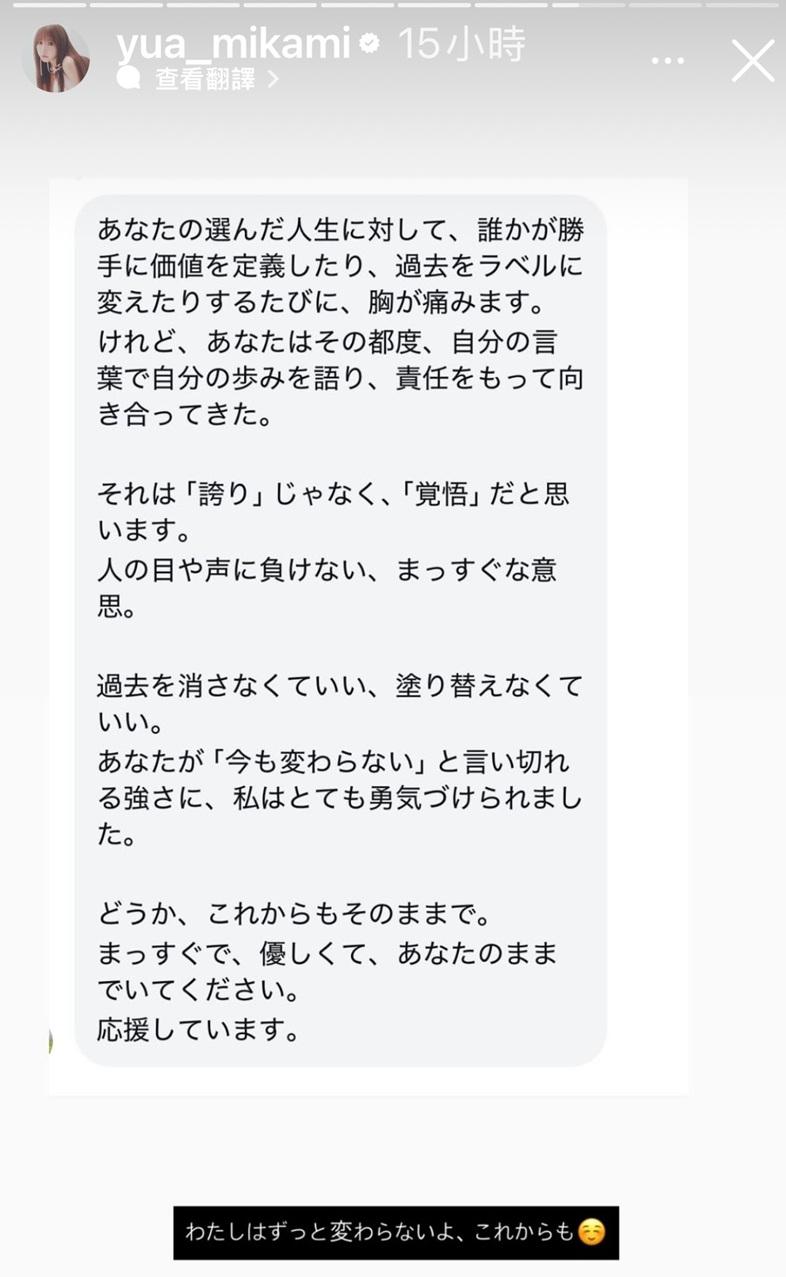Screen dimensions: 786x1277
Task: Click the circular profile photo thumbnail
Action: 57,60
